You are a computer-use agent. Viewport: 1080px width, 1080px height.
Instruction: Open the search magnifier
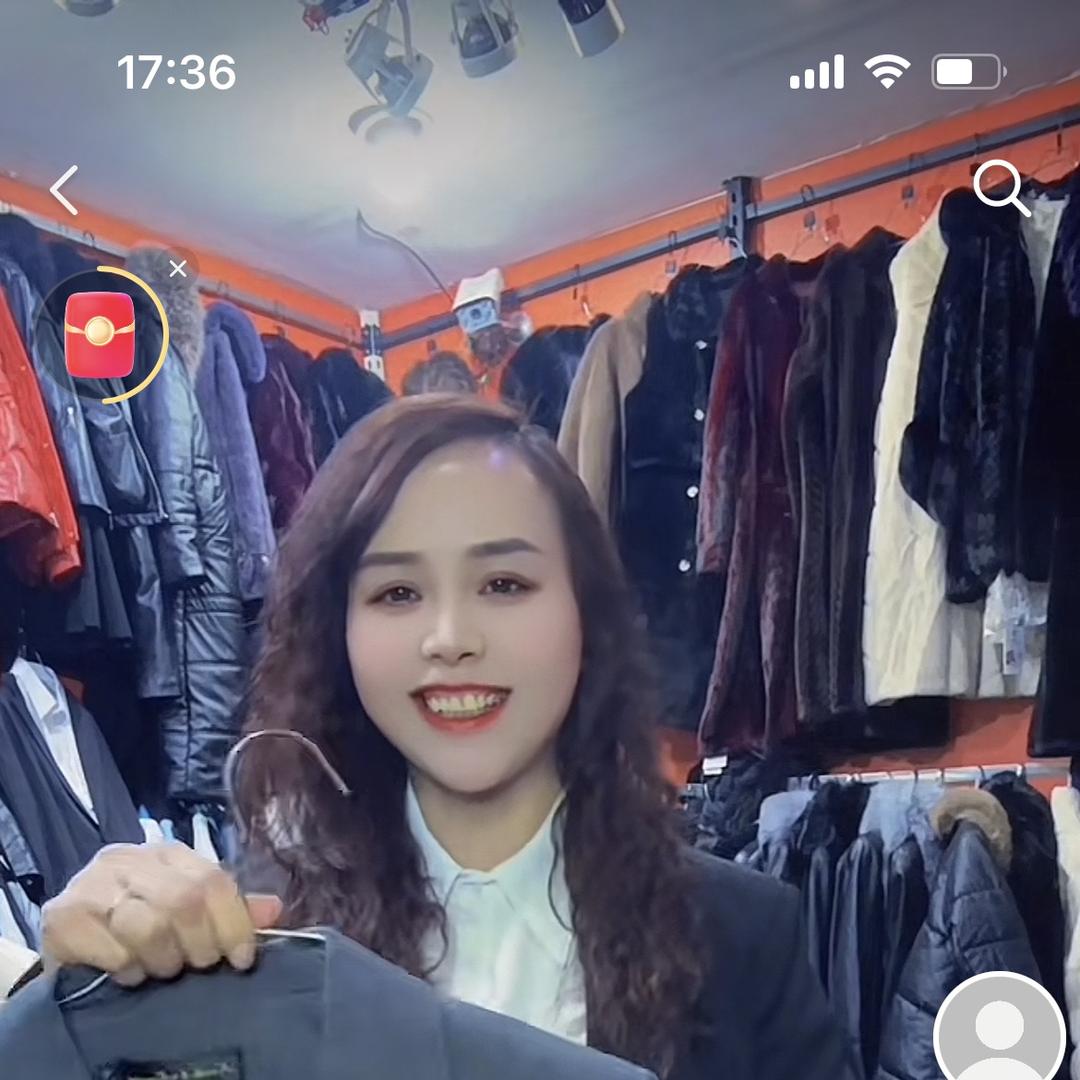click(x=1000, y=187)
